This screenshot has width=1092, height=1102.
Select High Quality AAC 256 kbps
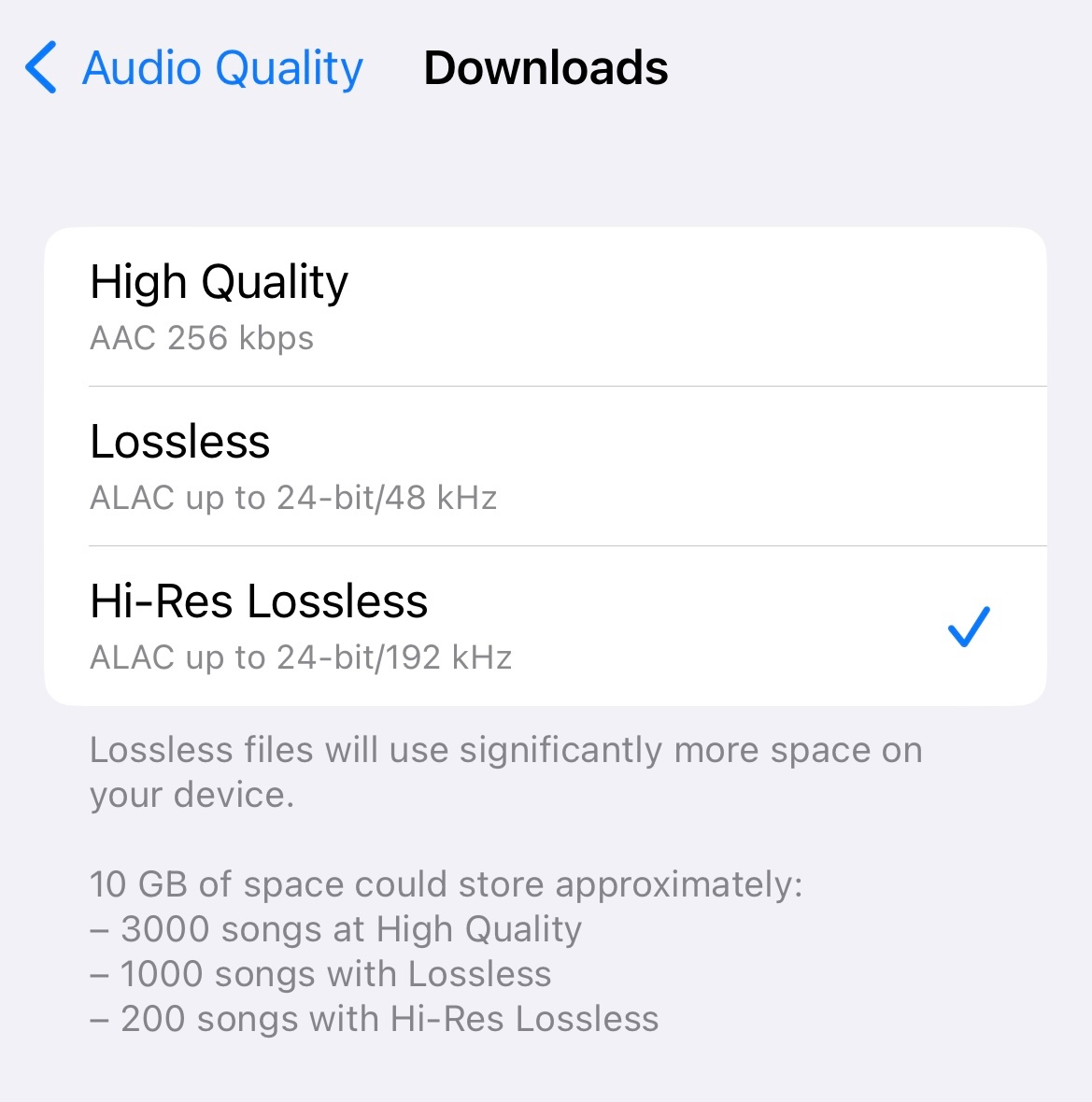pos(546,306)
